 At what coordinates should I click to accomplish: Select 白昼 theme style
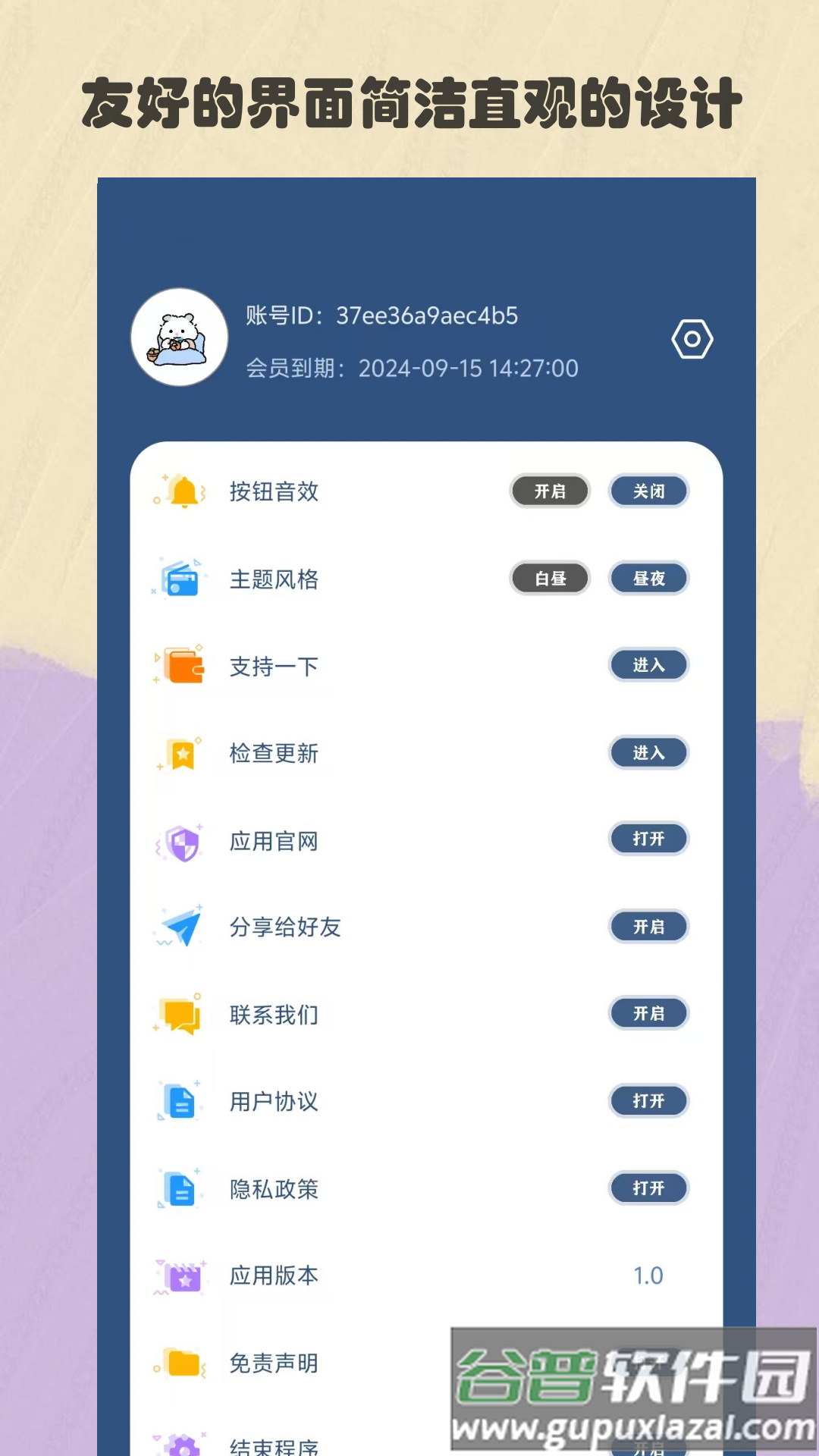(x=551, y=579)
